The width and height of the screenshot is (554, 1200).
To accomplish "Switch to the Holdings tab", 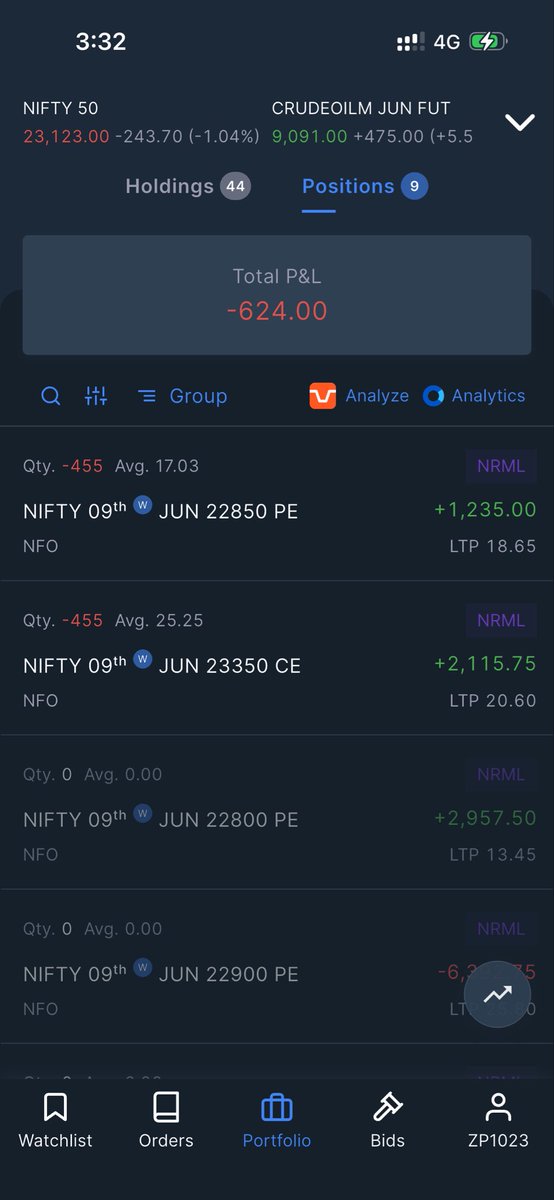I will [188, 186].
